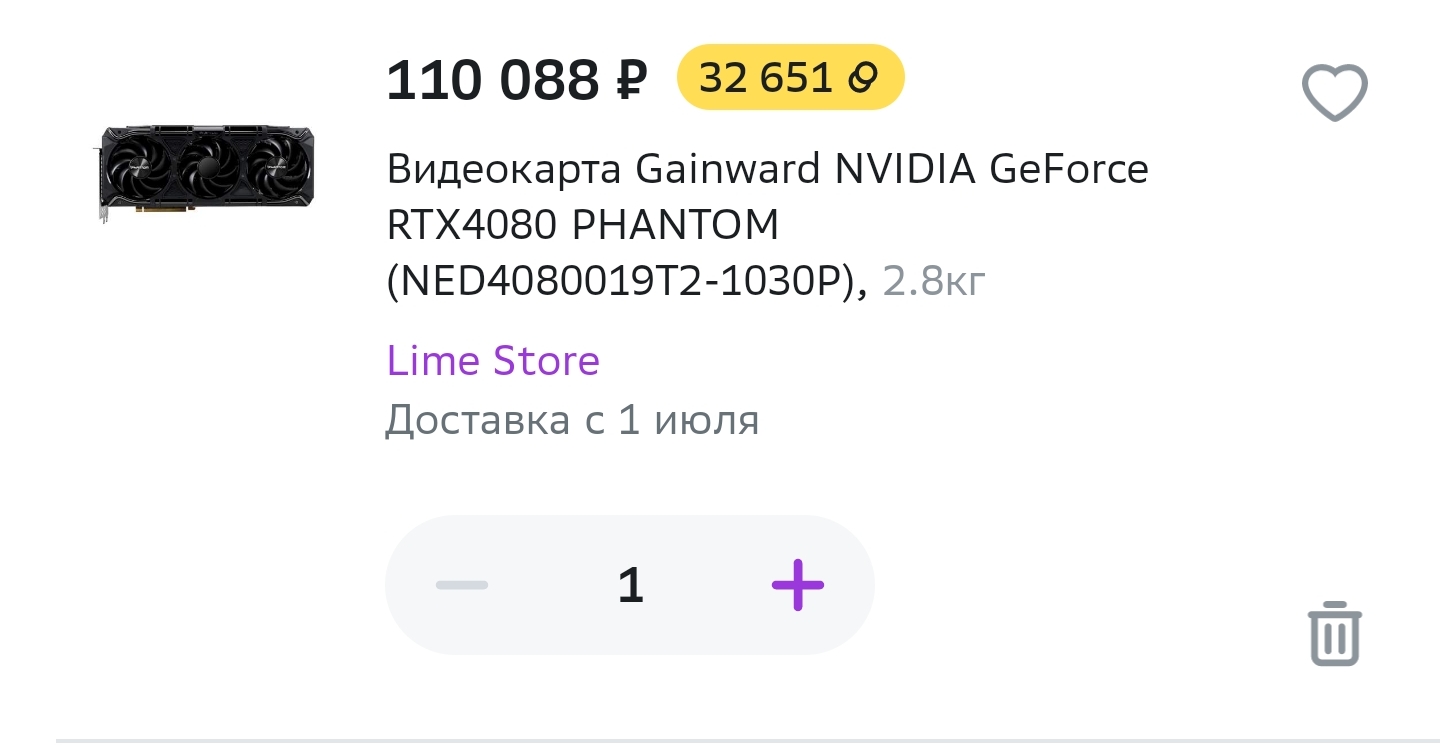Open the Lime Store seller link
This screenshot has height=745, width=1440.
pos(493,360)
